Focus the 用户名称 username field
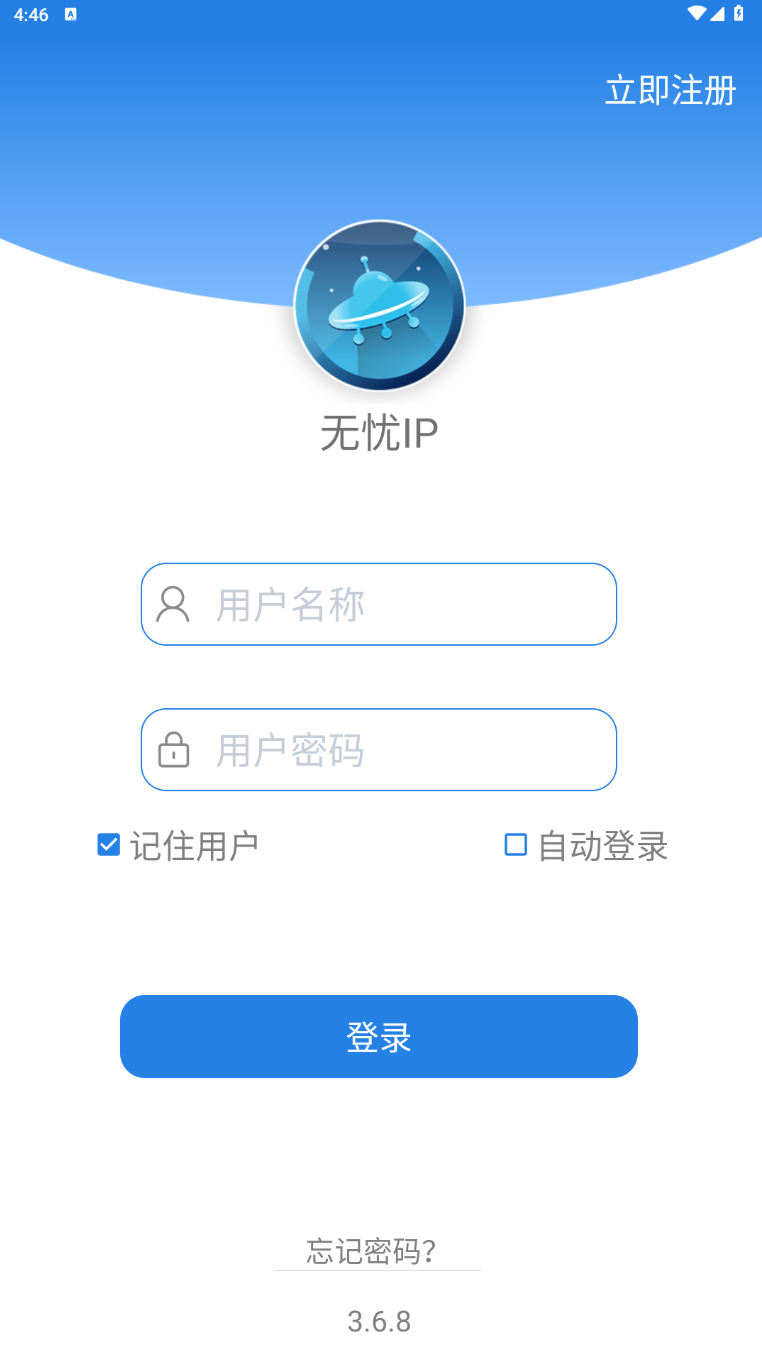 pos(400,605)
